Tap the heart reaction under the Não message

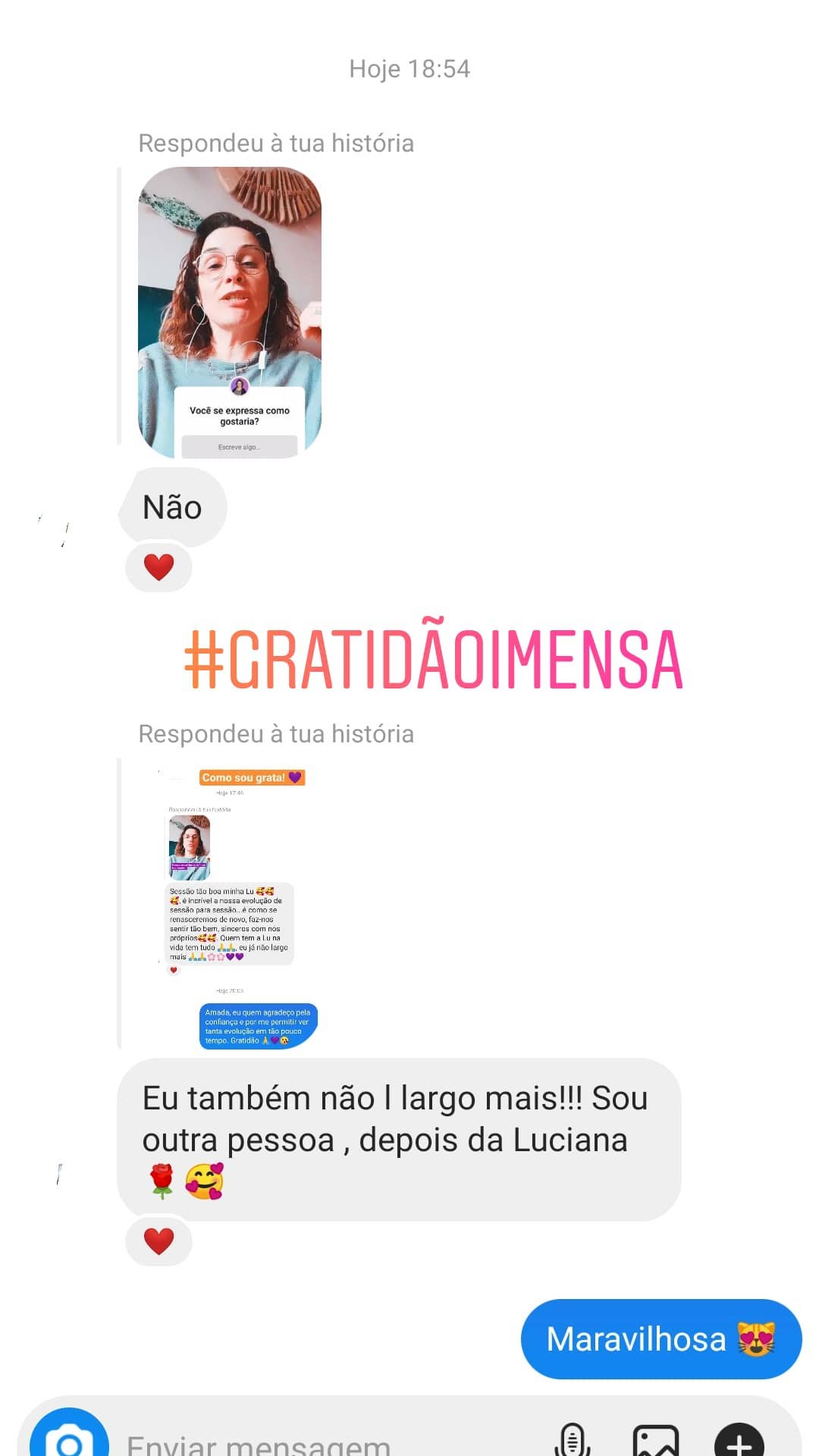point(158,566)
